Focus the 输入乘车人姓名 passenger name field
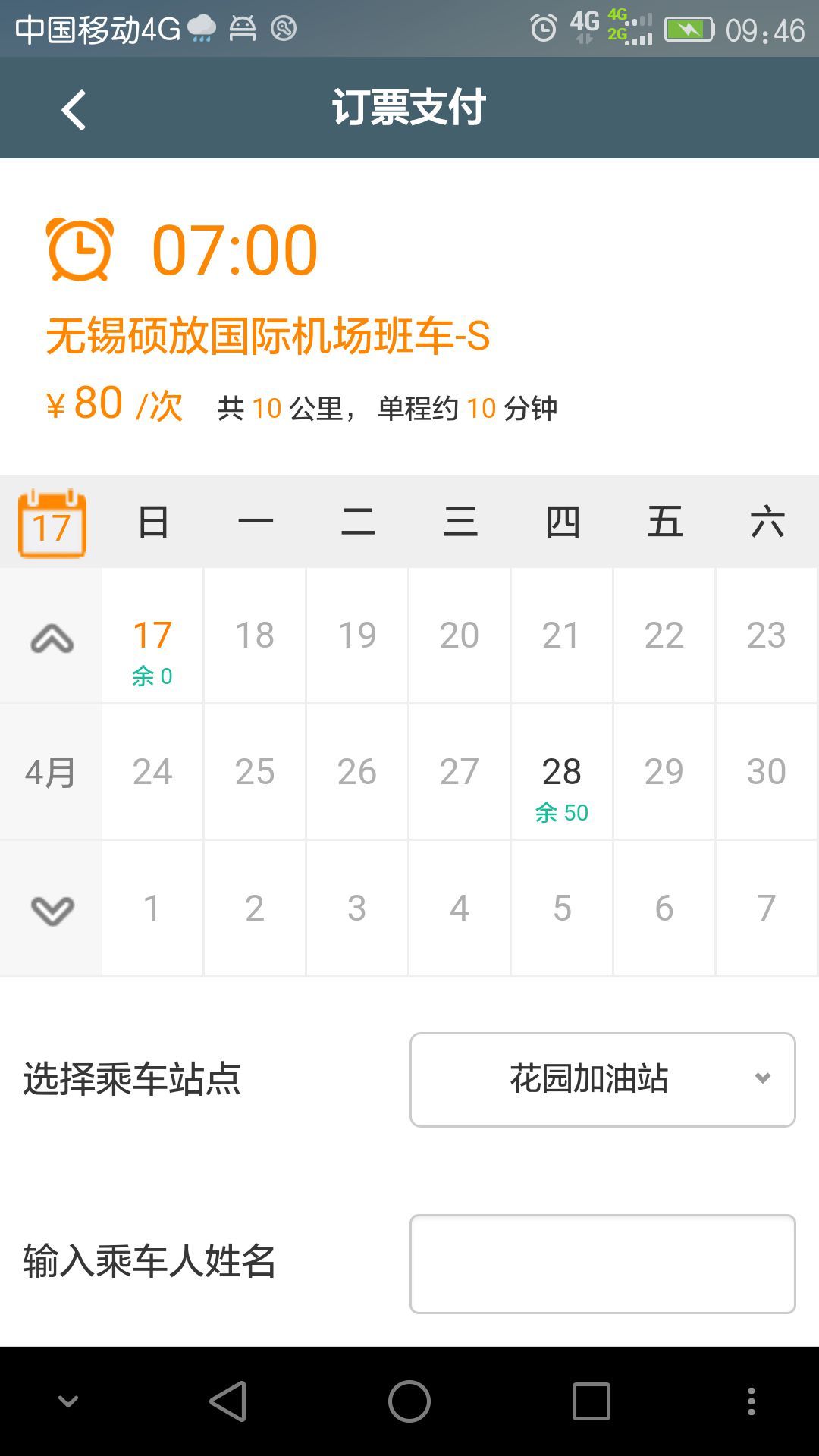Image resolution: width=819 pixels, height=1456 pixels. [x=603, y=1264]
